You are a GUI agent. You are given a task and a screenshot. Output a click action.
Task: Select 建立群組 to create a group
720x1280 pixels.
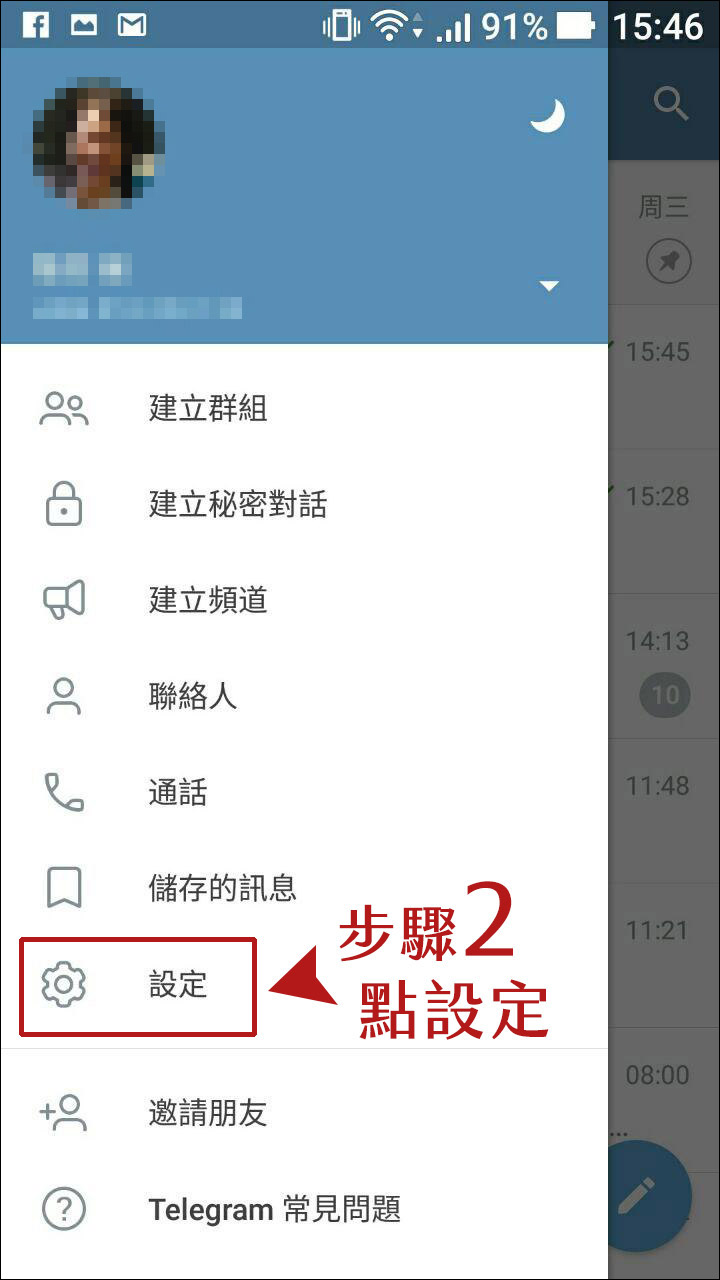(304, 409)
